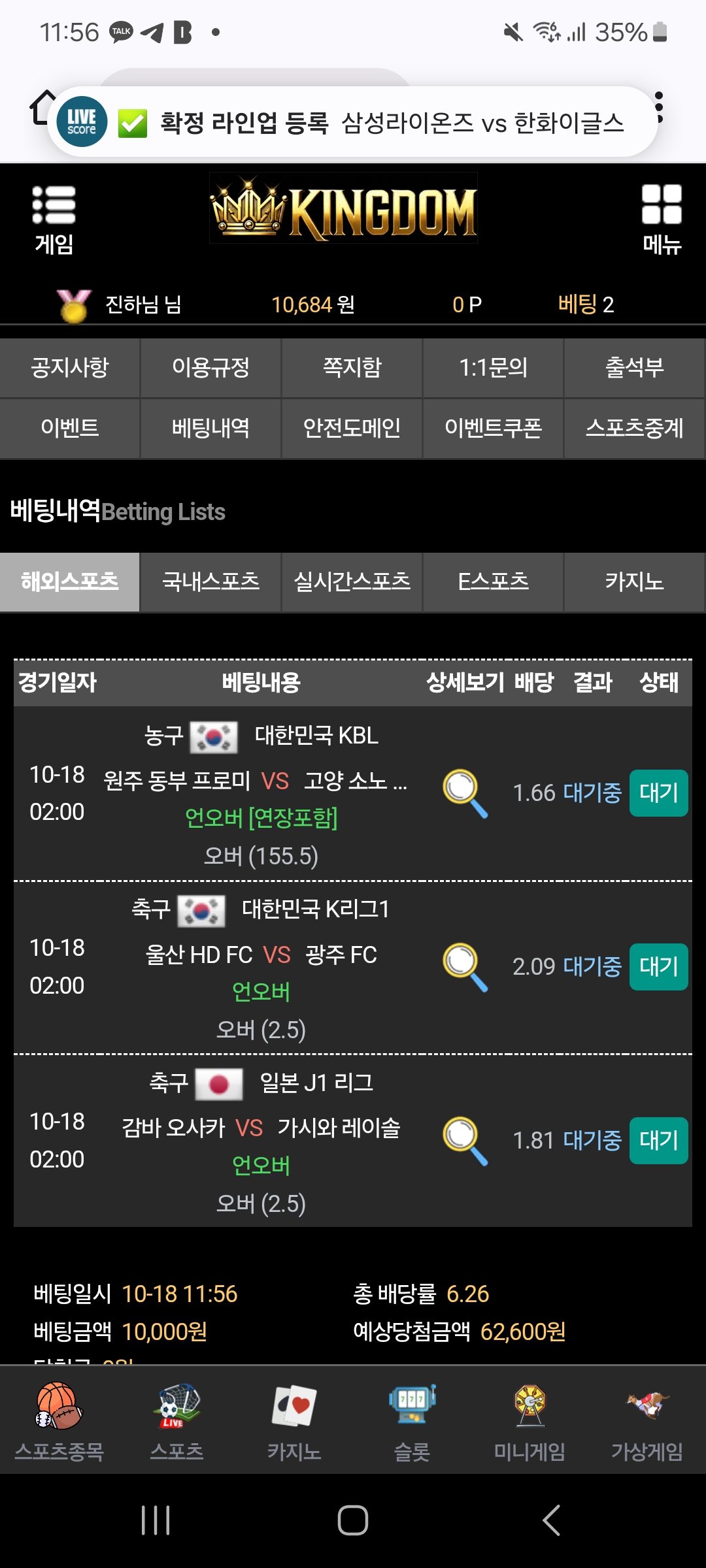View details of 원주 동부 프로미 bet

click(465, 793)
